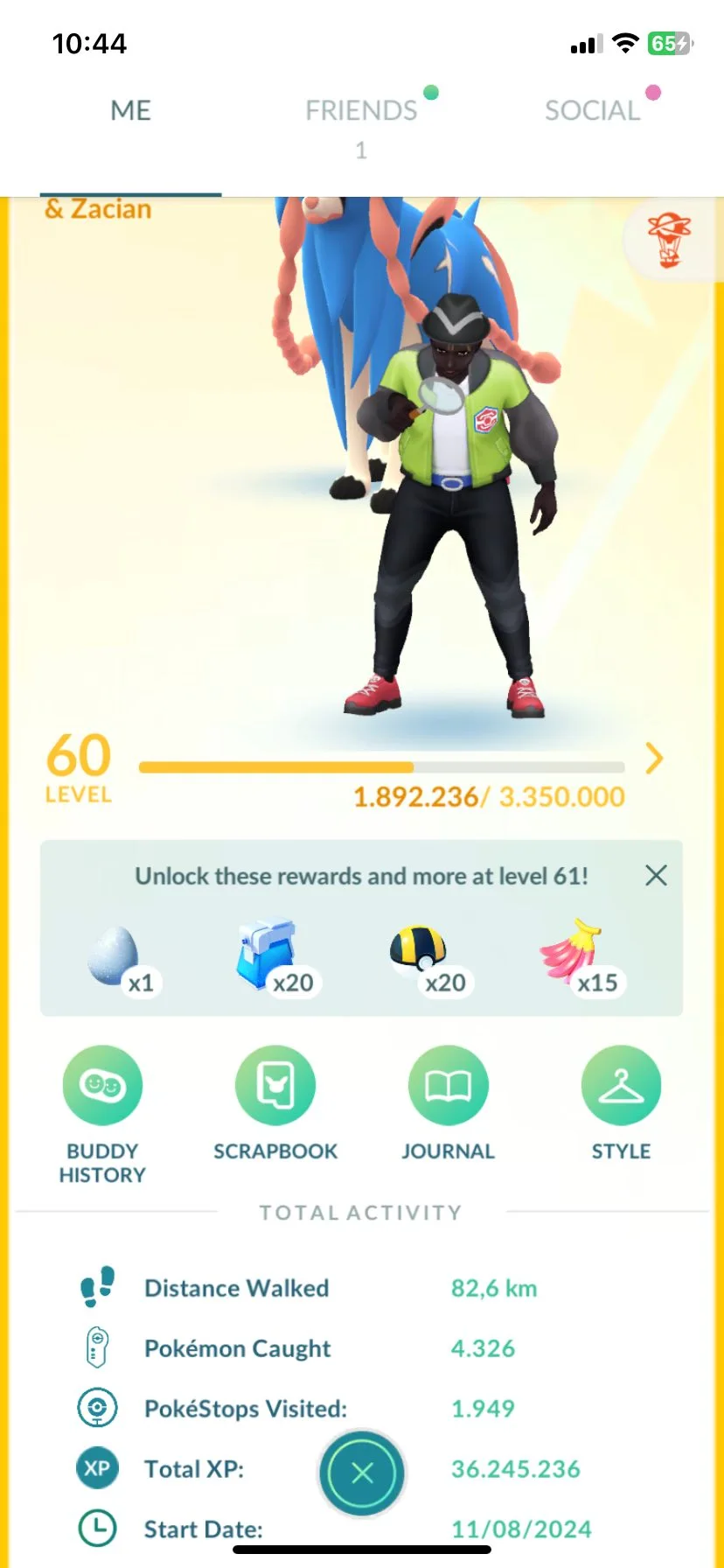Switch to the Social tab
The image size is (724, 1568).
592,111
